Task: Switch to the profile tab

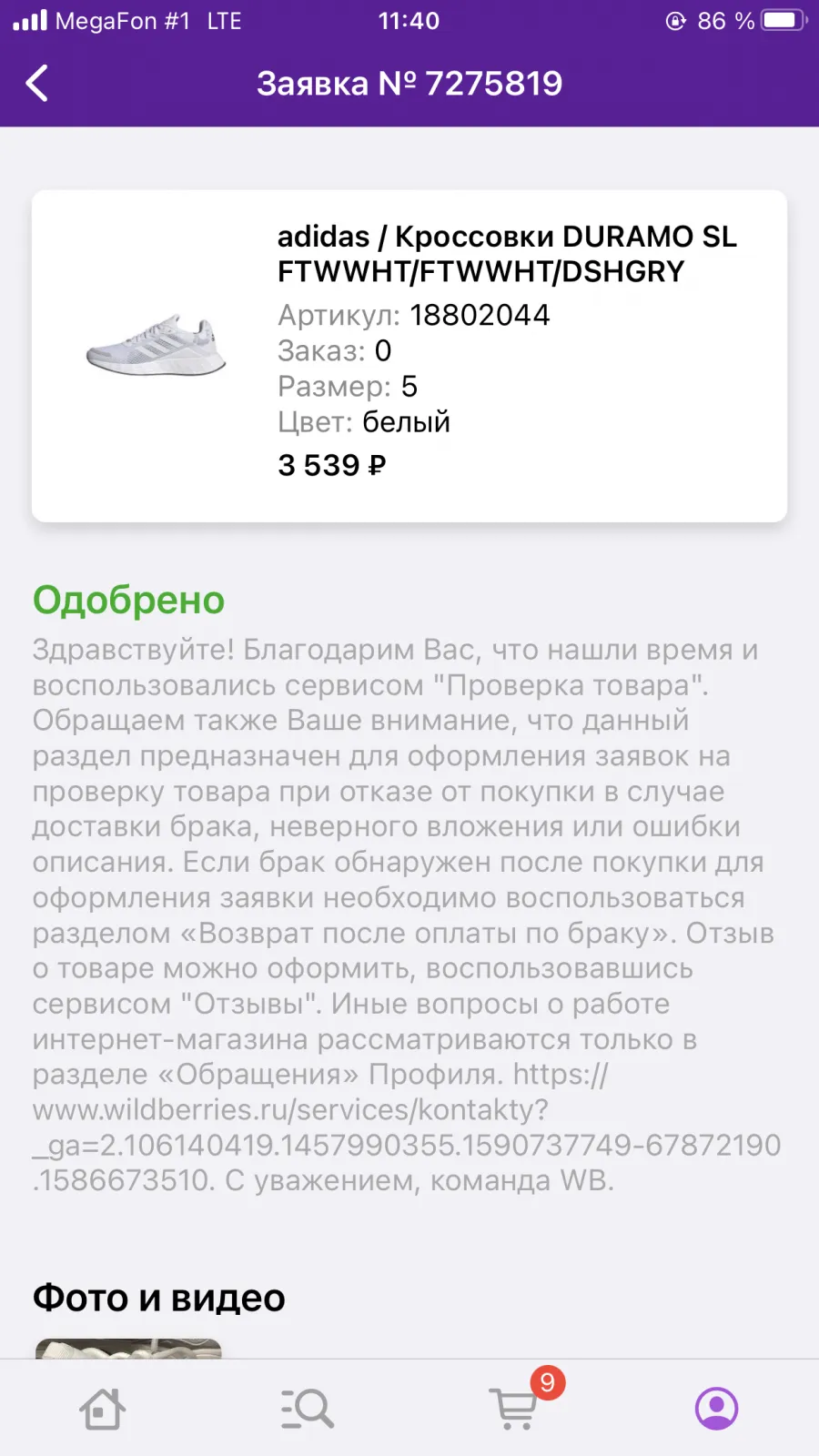Action: click(x=717, y=1409)
